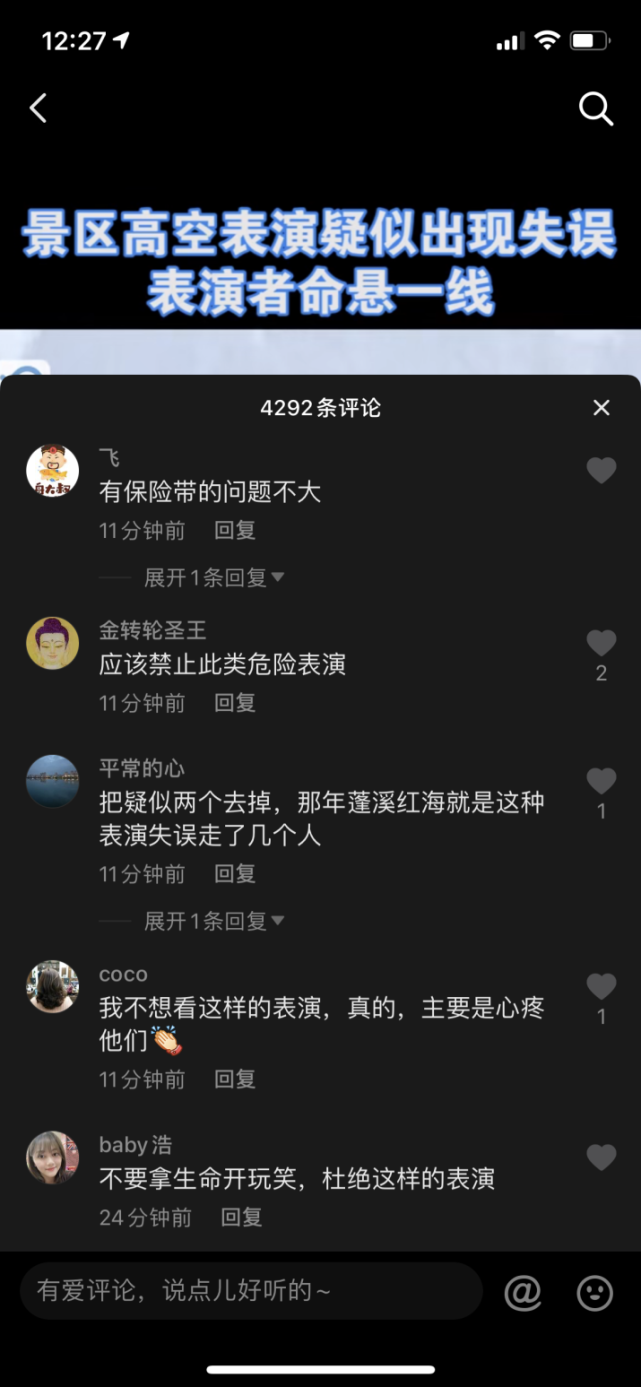
Task: Go back using the top-left arrow
Action: pyautogui.click(x=38, y=108)
